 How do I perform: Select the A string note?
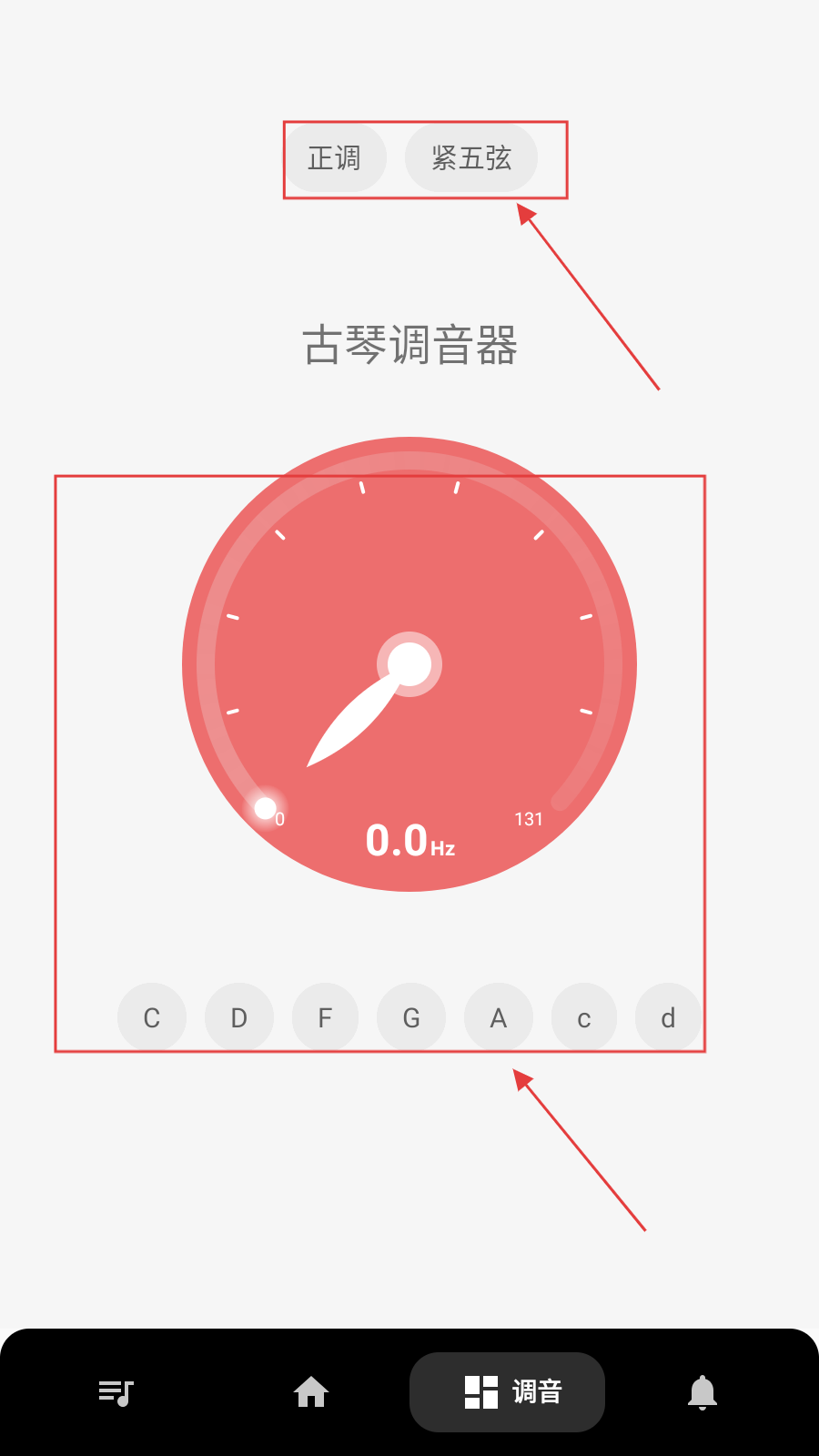click(x=498, y=1017)
